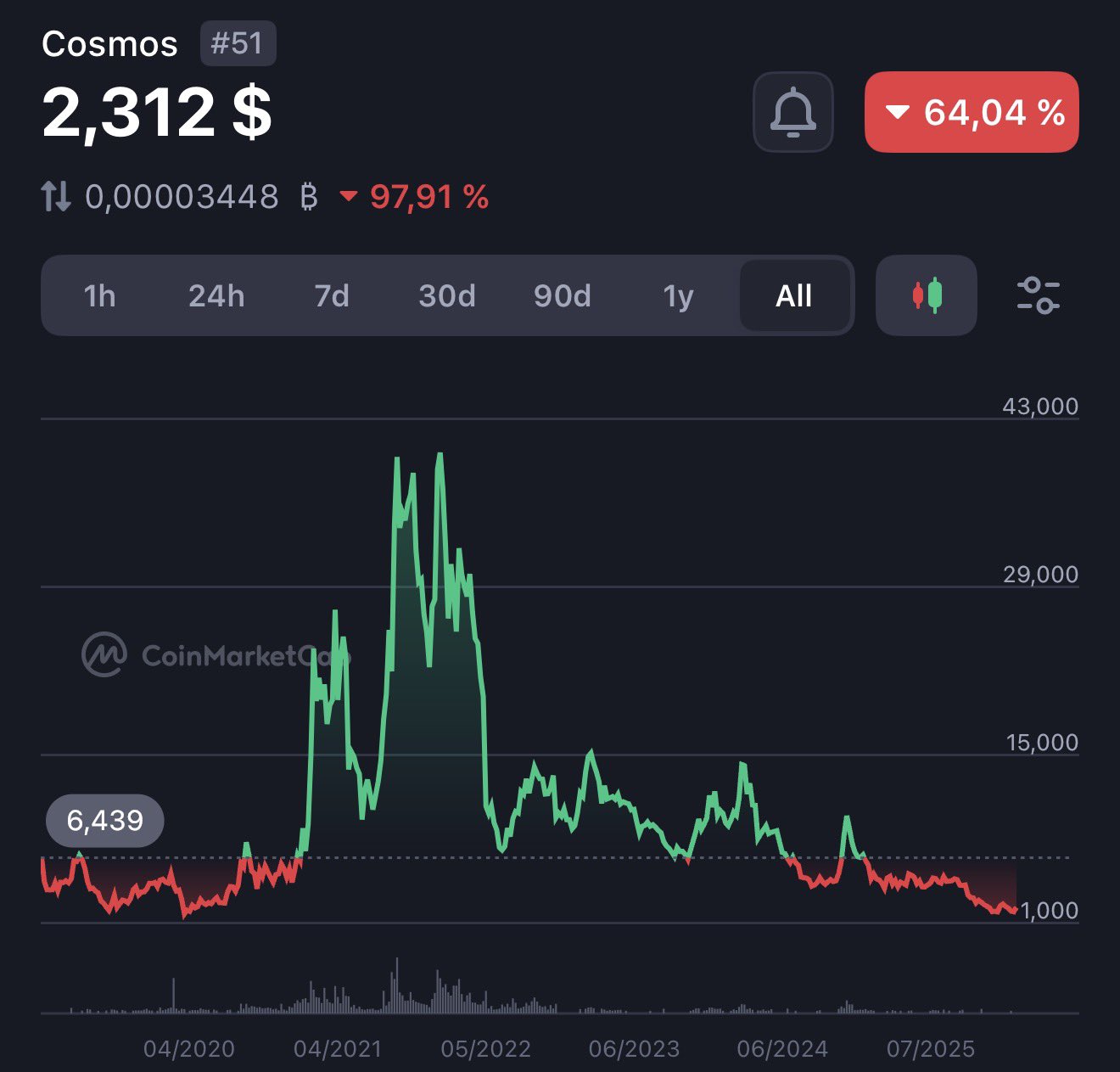Tap the 64,04 % change badge
1120x1072 pixels.
point(972,112)
